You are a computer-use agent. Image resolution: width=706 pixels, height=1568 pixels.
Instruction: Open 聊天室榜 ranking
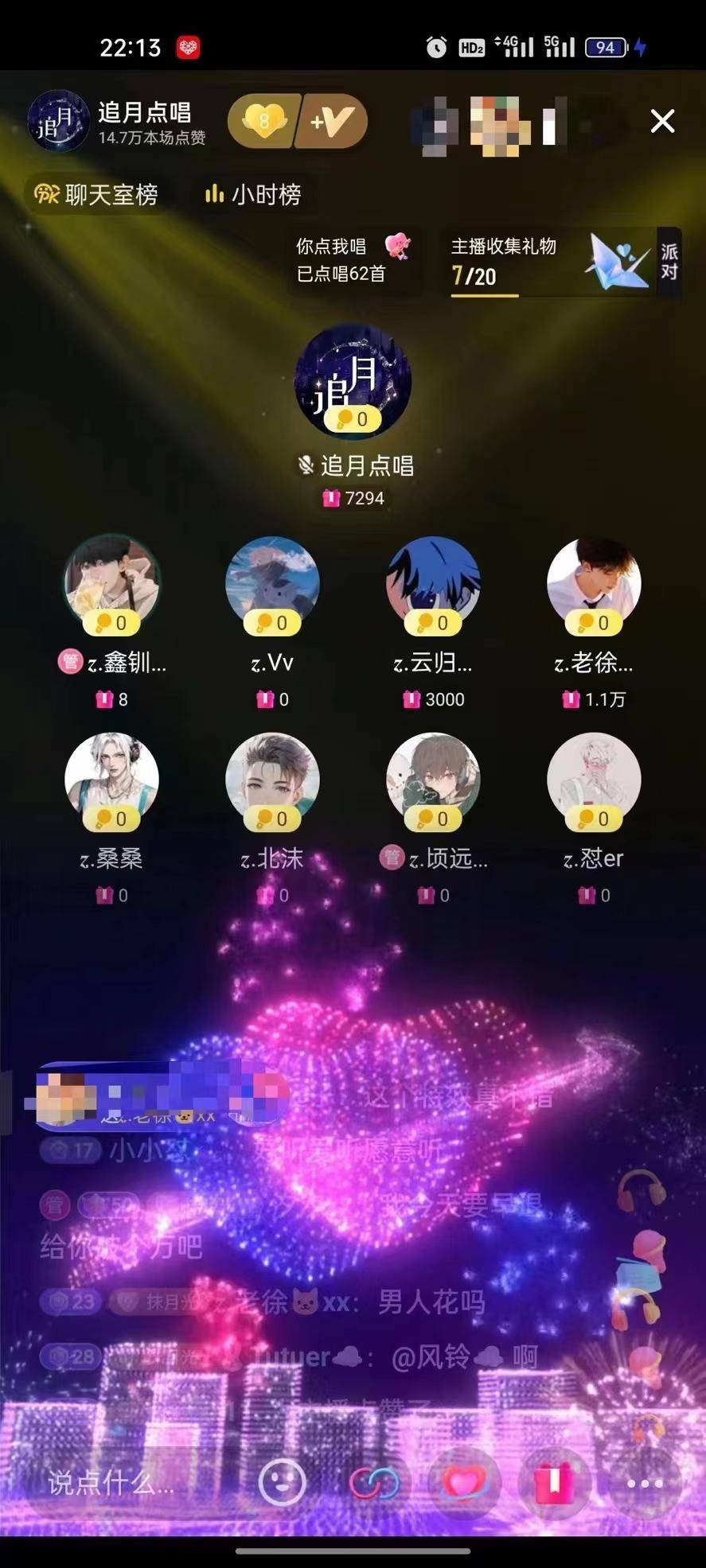(x=96, y=194)
